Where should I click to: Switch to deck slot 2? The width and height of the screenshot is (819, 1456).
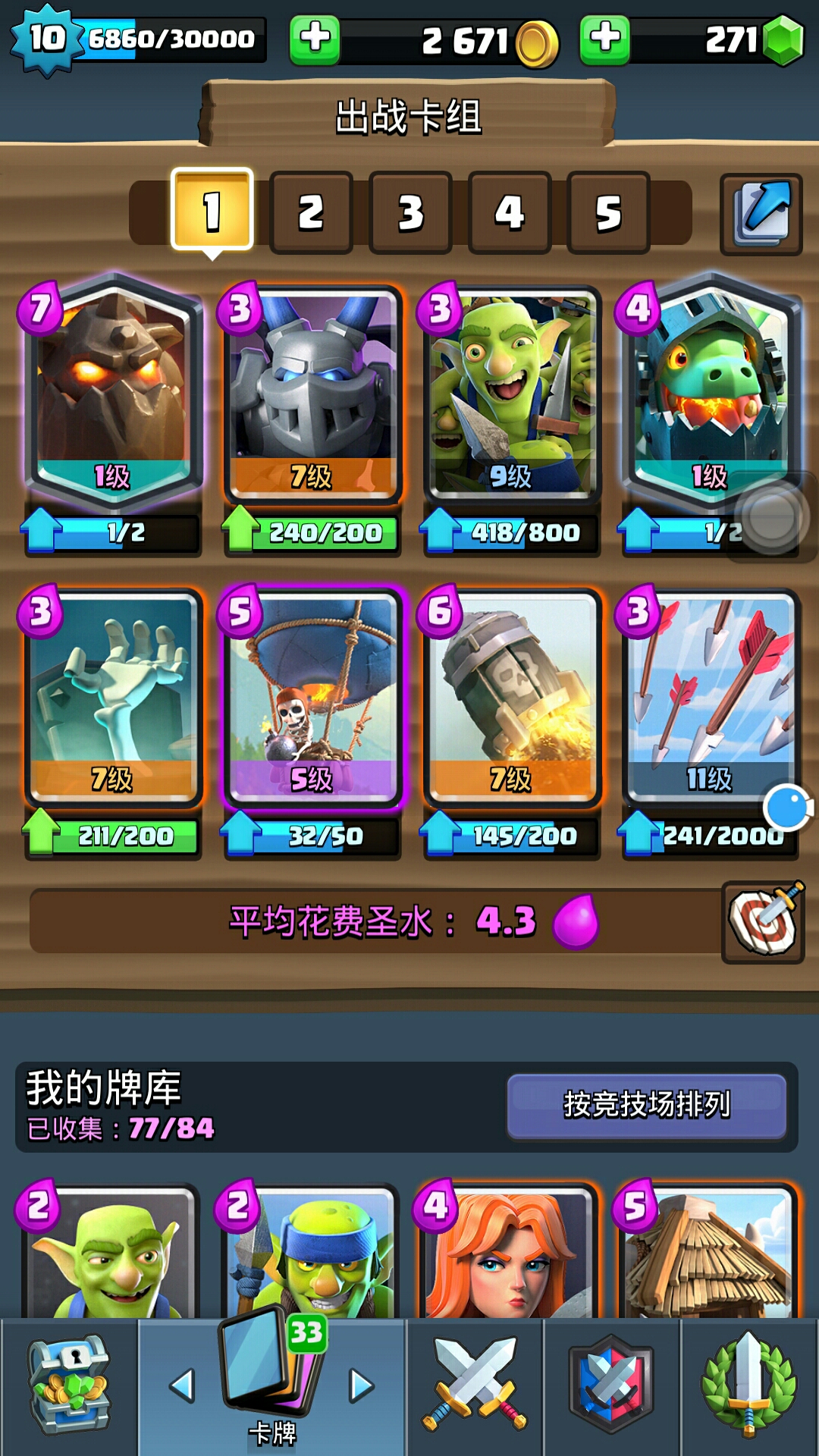pos(311,213)
